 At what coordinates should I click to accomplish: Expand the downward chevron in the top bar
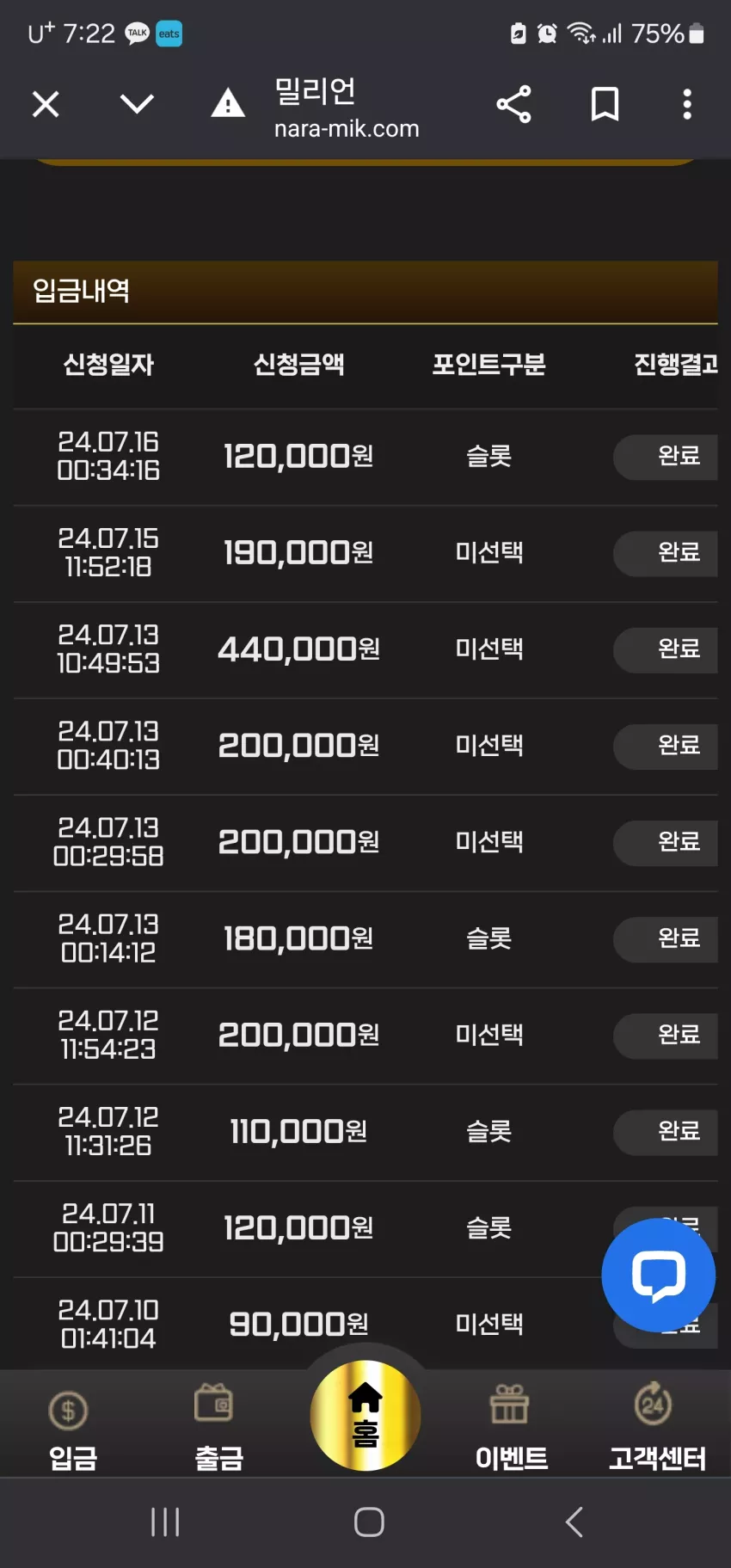(137, 105)
